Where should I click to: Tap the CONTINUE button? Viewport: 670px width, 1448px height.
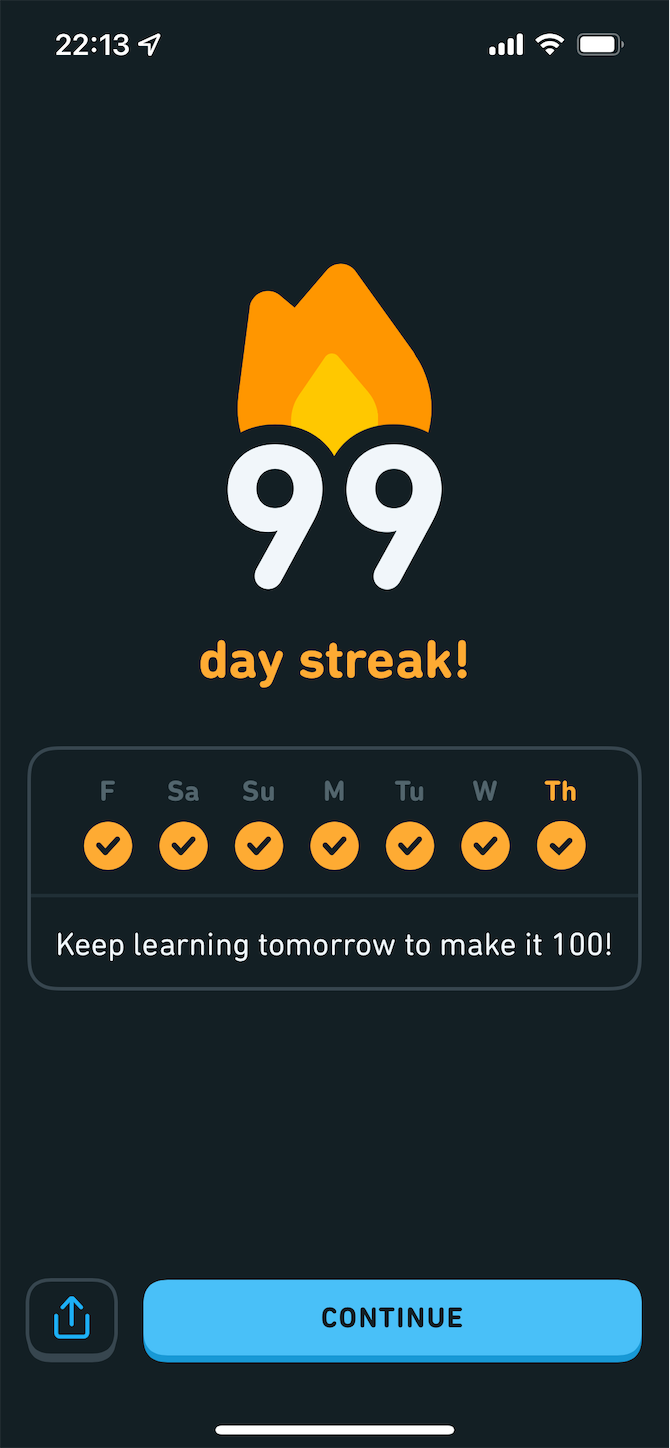click(x=392, y=1317)
